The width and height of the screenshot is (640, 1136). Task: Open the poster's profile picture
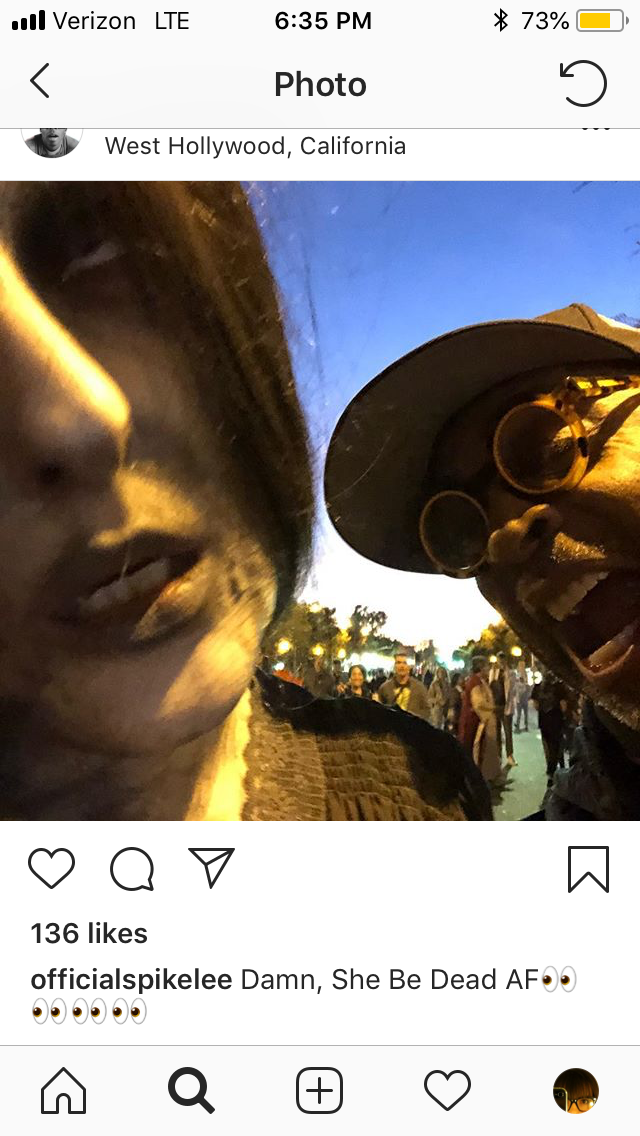click(x=51, y=141)
